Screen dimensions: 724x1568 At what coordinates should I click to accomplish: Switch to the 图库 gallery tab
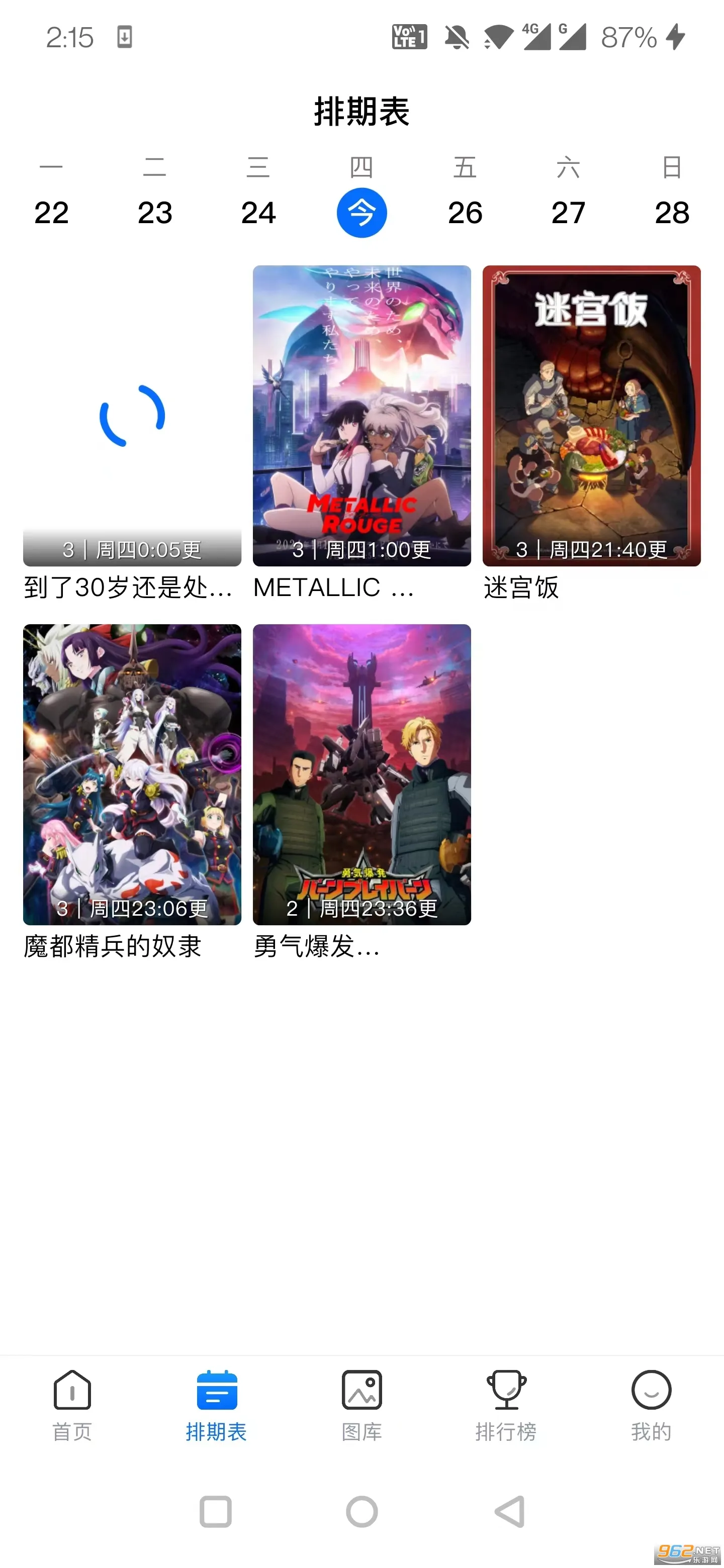[x=361, y=1406]
